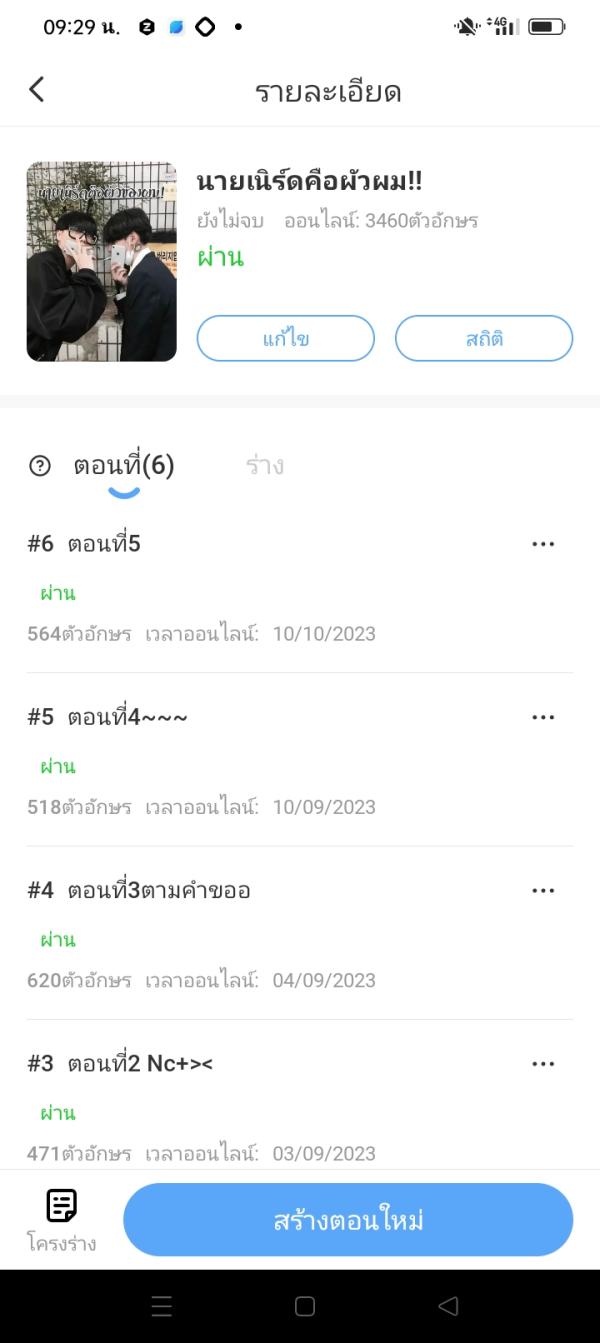Go back using the top-left arrow

[37, 90]
